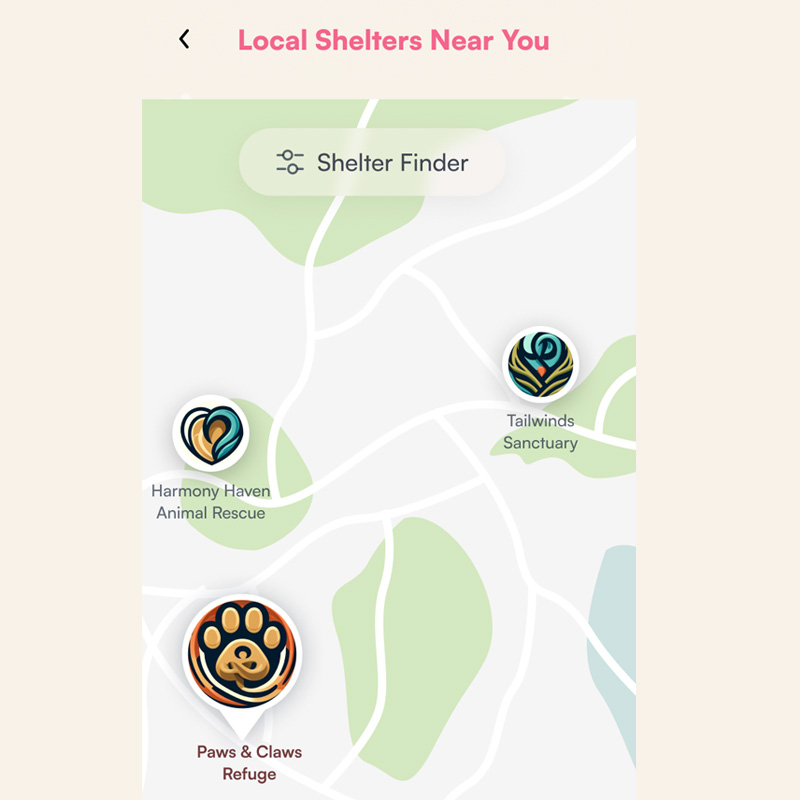Select the Tailwinds Sanctuary map pin
The image size is (800, 800).
540,366
